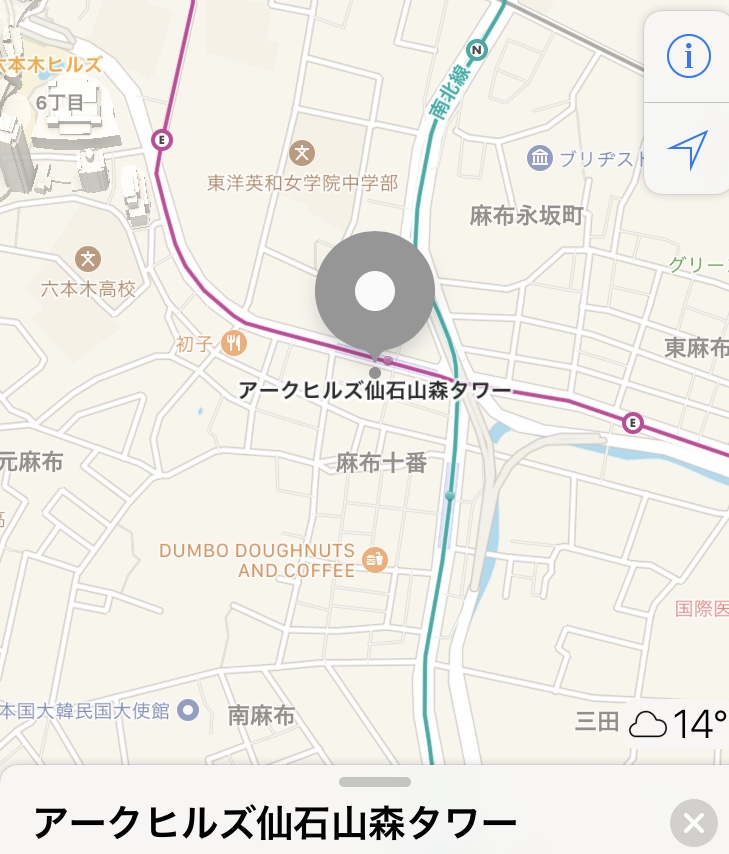This screenshot has width=729, height=854.
Task: Select 東洋英和女学院中学部 school marker
Action: pyautogui.click(x=301, y=153)
